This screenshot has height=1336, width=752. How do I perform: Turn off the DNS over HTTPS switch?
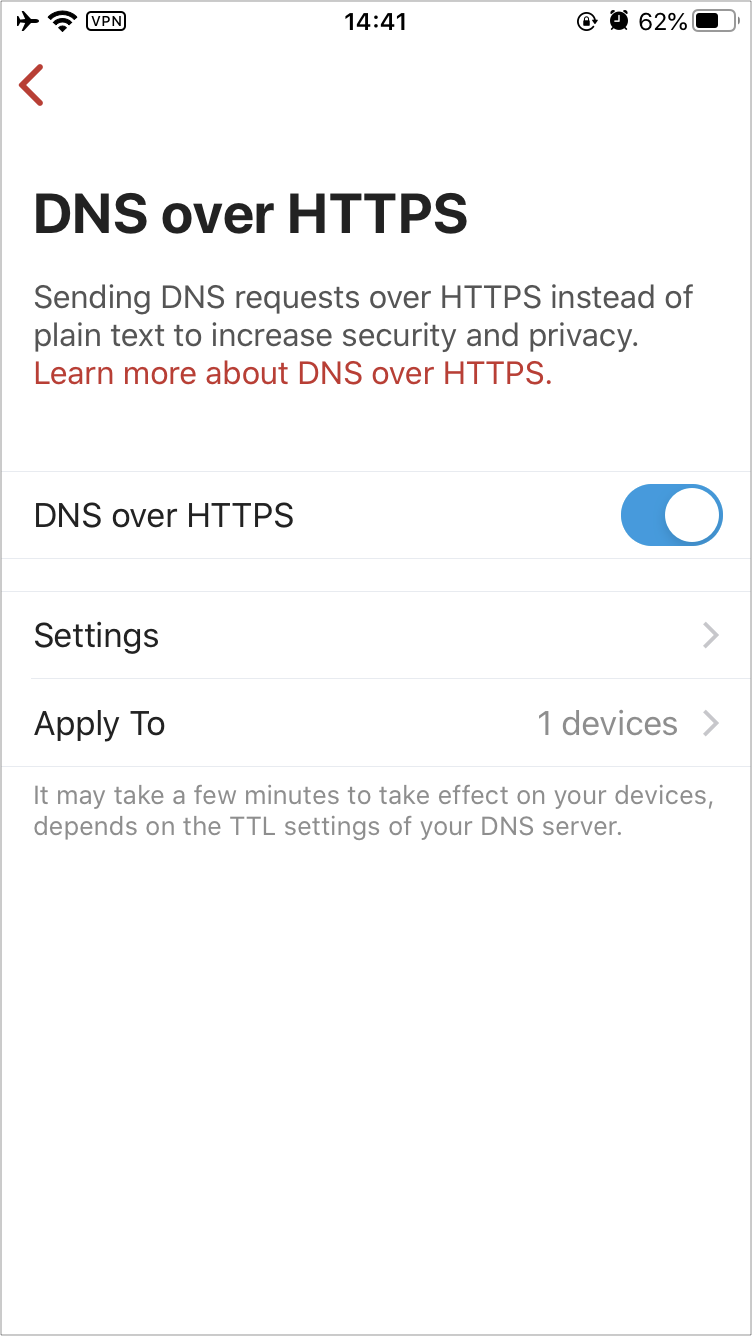tap(671, 515)
